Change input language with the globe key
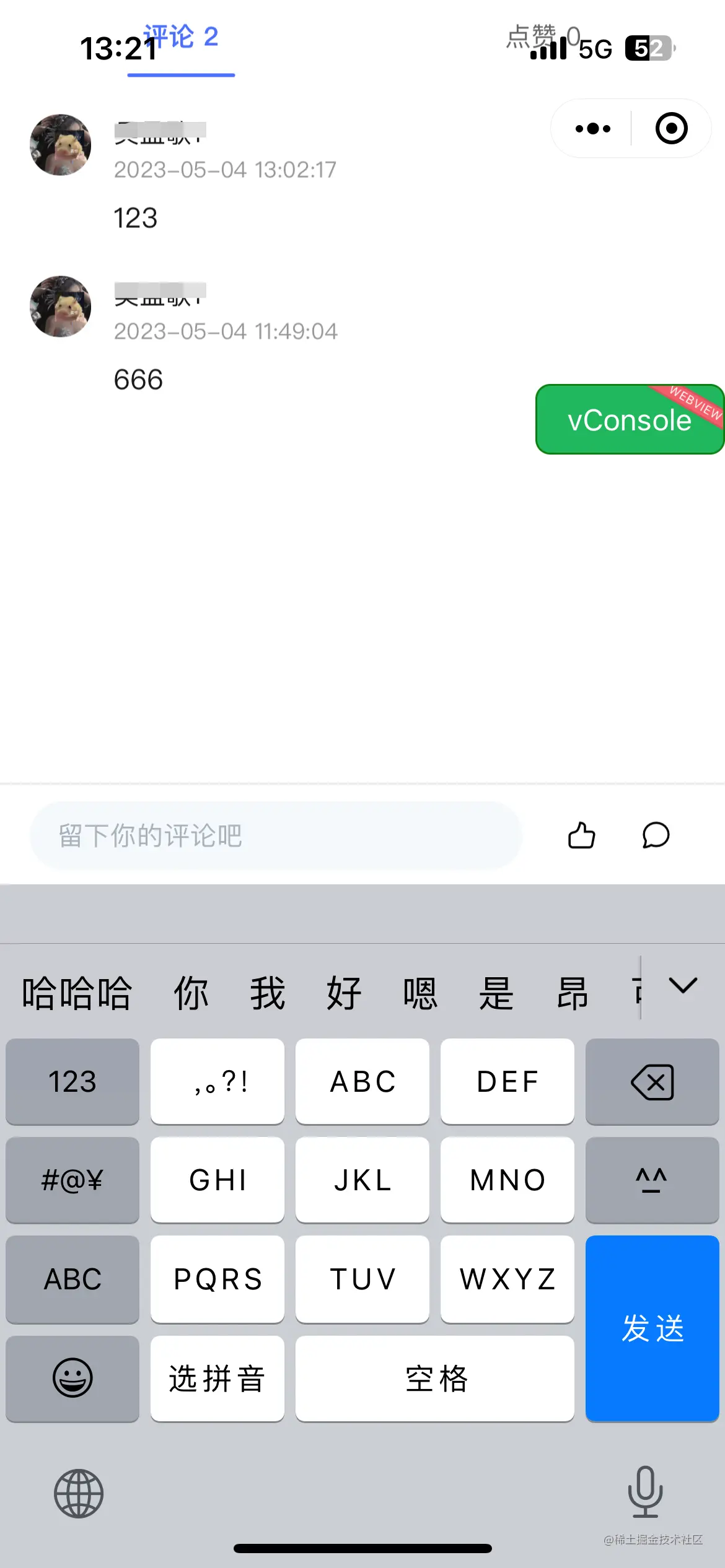Image resolution: width=725 pixels, height=1568 pixels. (79, 1493)
